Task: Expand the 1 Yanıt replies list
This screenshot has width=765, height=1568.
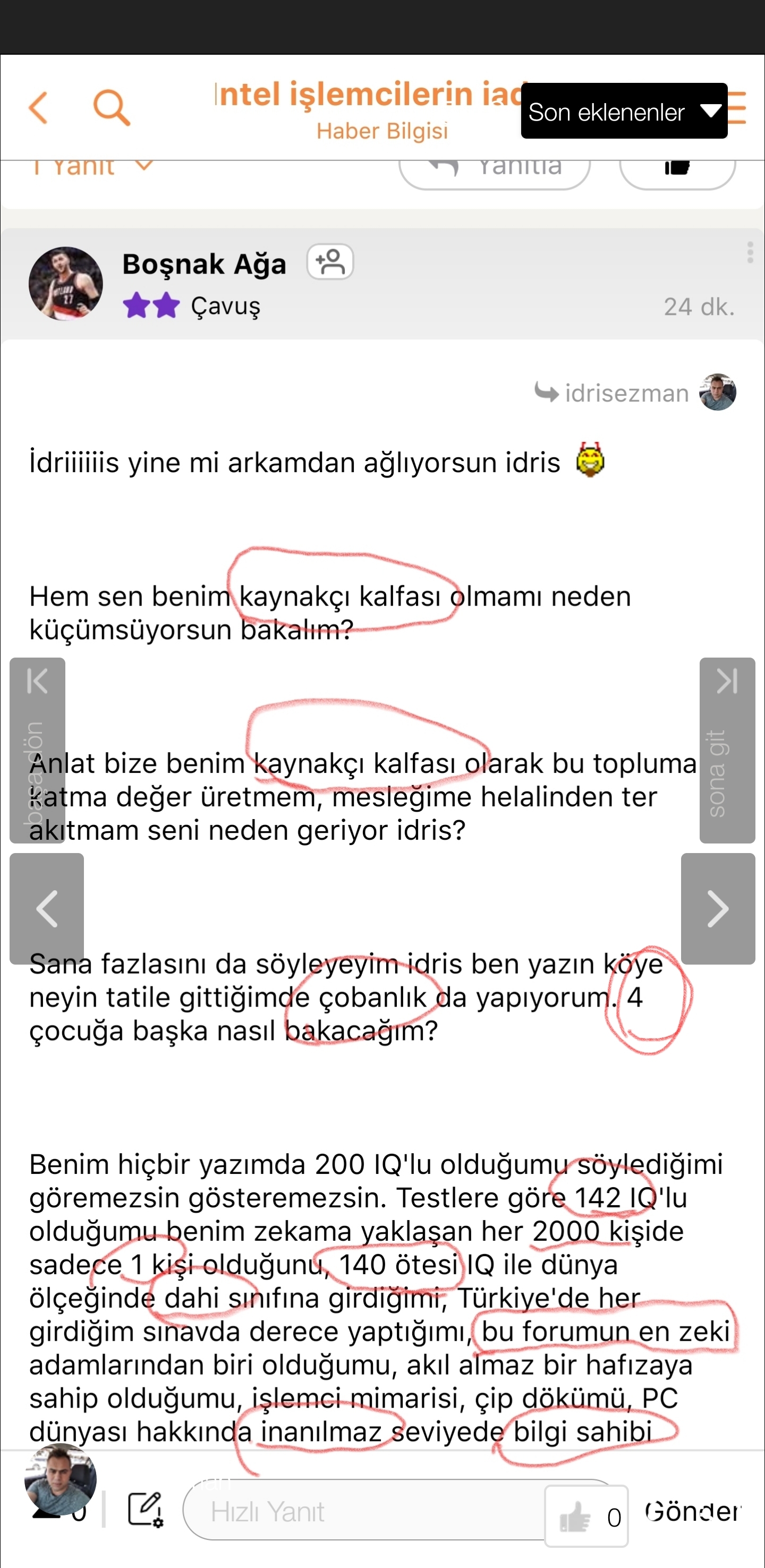Action: point(91,167)
